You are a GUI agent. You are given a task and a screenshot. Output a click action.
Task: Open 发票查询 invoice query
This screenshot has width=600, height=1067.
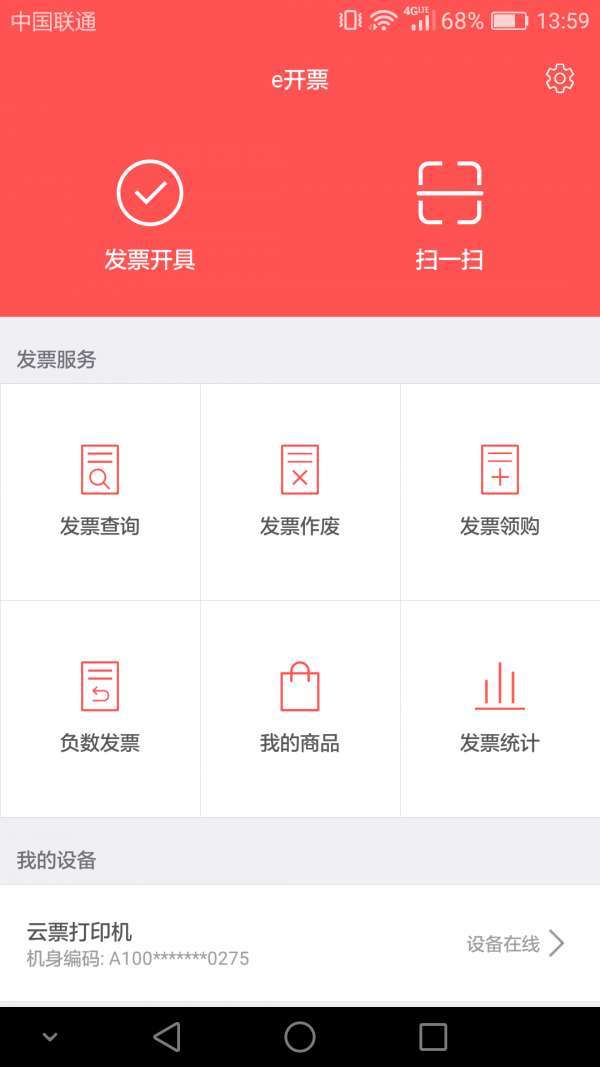(100, 492)
